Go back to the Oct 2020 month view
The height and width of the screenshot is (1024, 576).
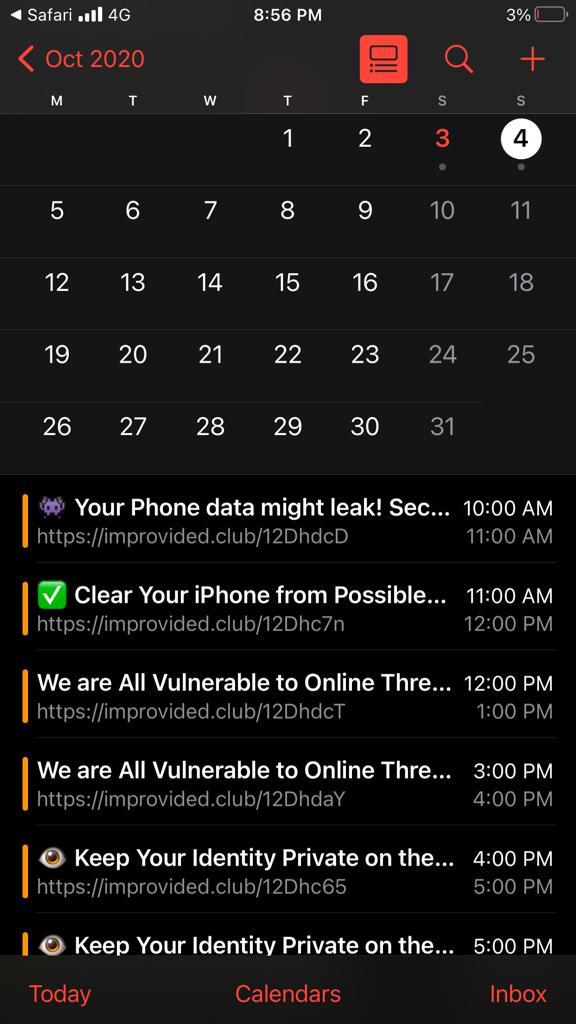[81, 59]
